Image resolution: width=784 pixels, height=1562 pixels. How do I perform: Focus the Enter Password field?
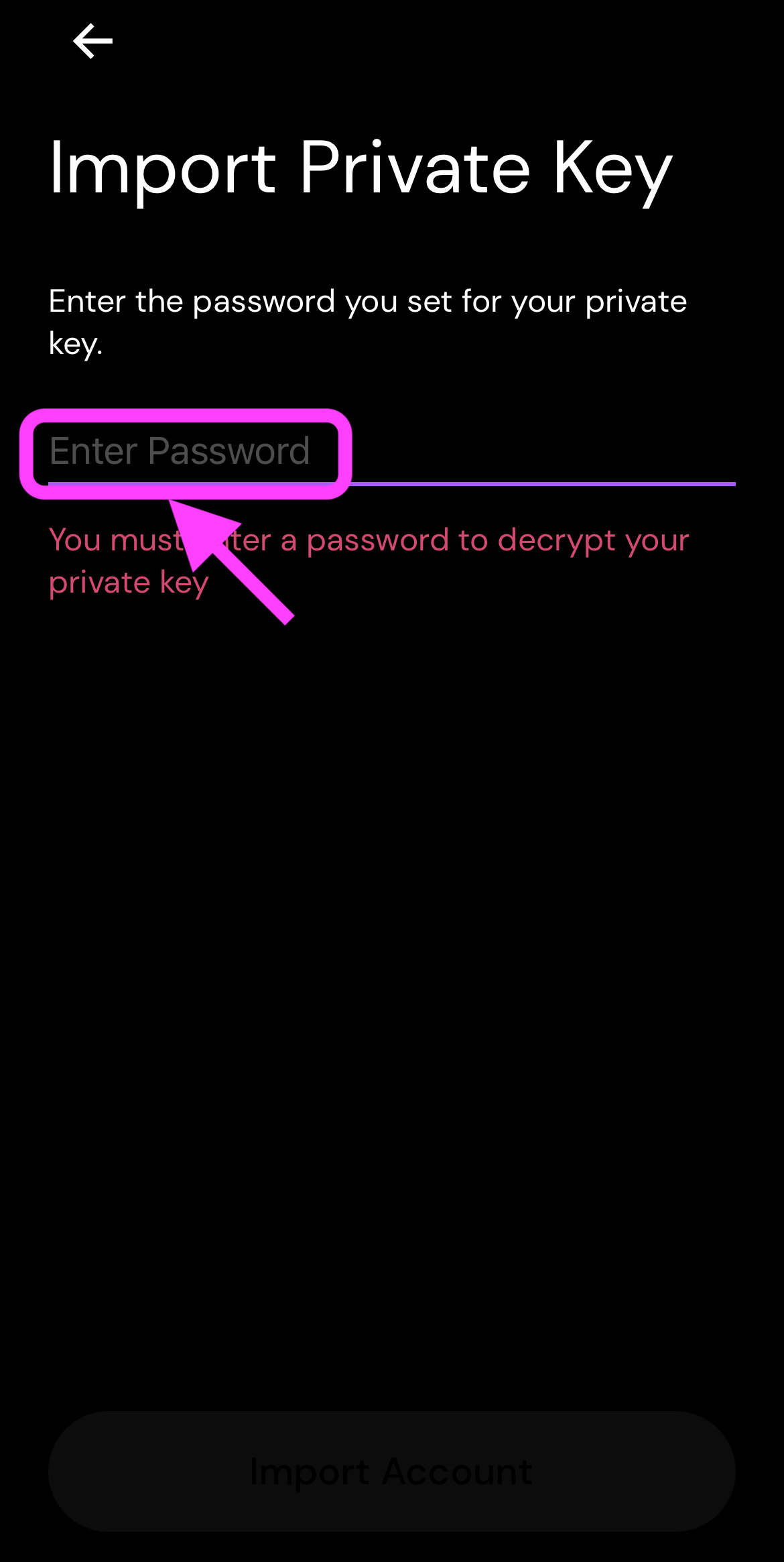(391, 451)
